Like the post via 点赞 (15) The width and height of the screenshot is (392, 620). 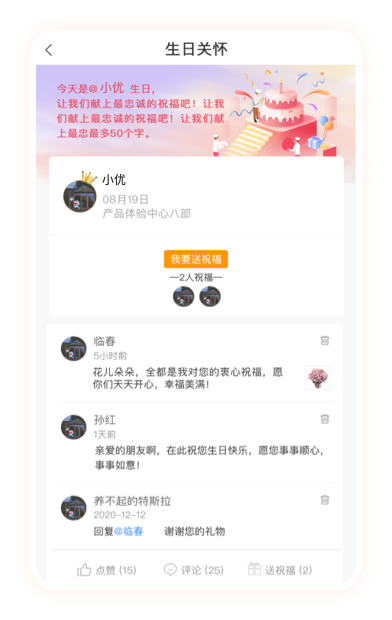[106, 570]
